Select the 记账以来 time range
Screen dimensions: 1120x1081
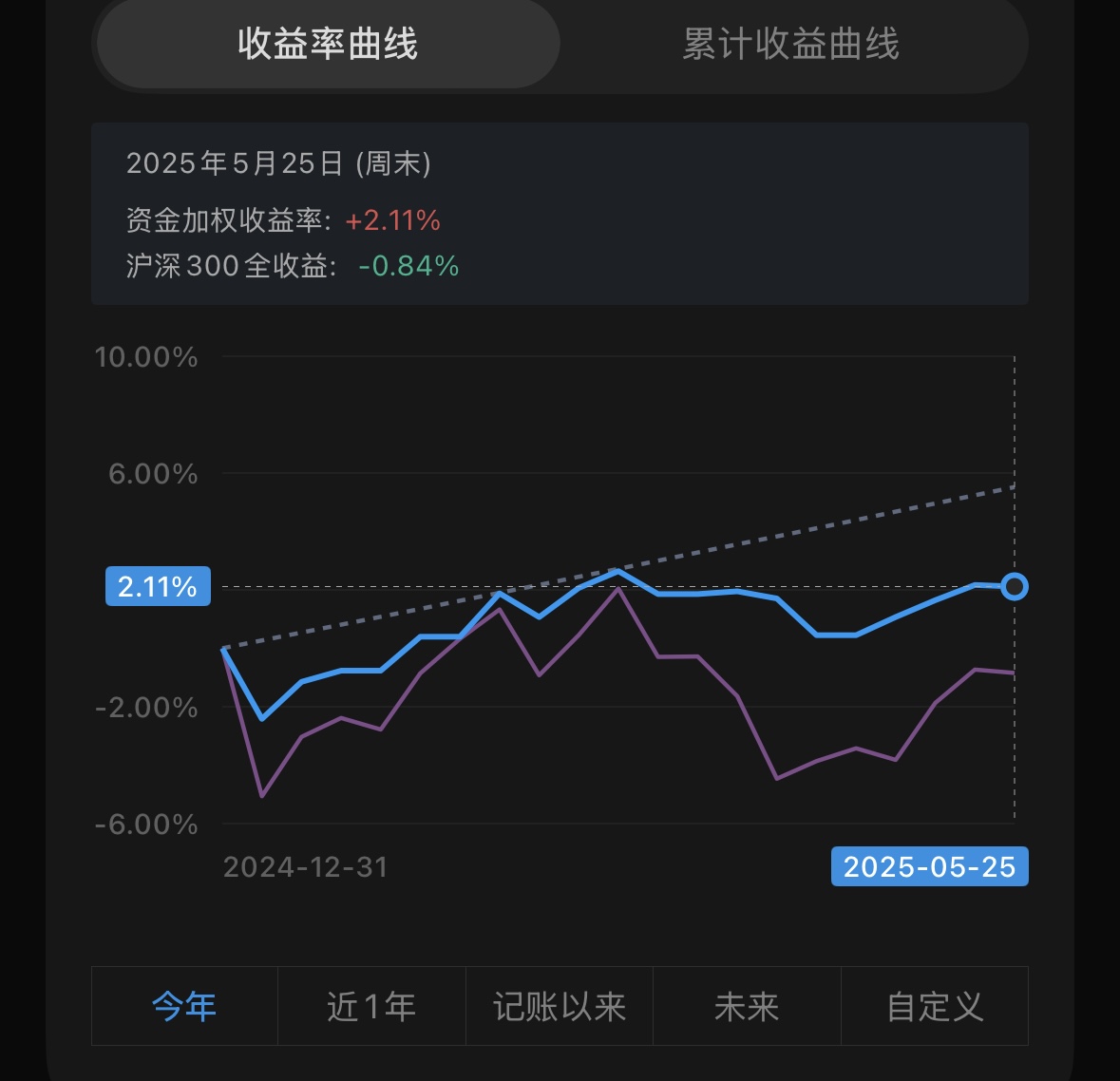[x=560, y=1006]
